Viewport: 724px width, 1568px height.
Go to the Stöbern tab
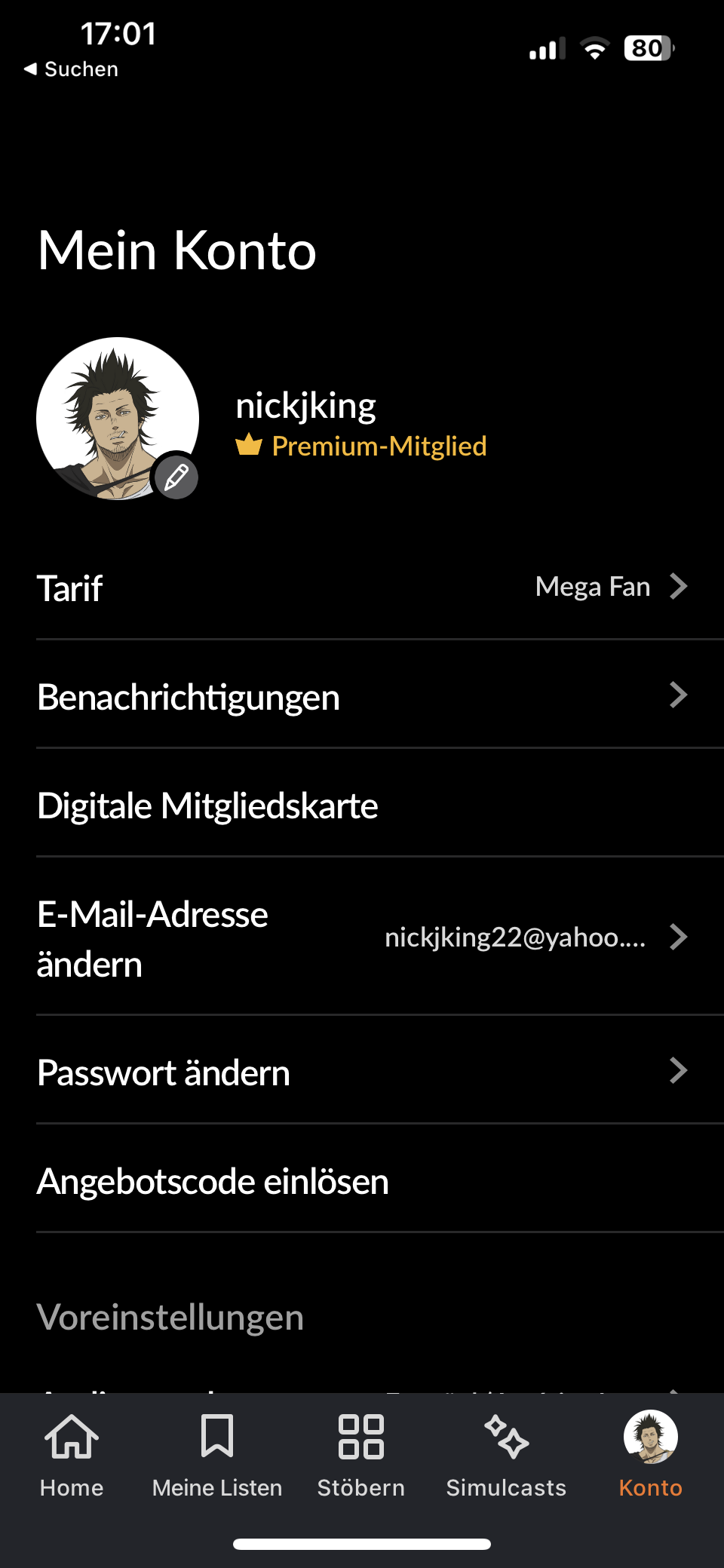tap(361, 1456)
